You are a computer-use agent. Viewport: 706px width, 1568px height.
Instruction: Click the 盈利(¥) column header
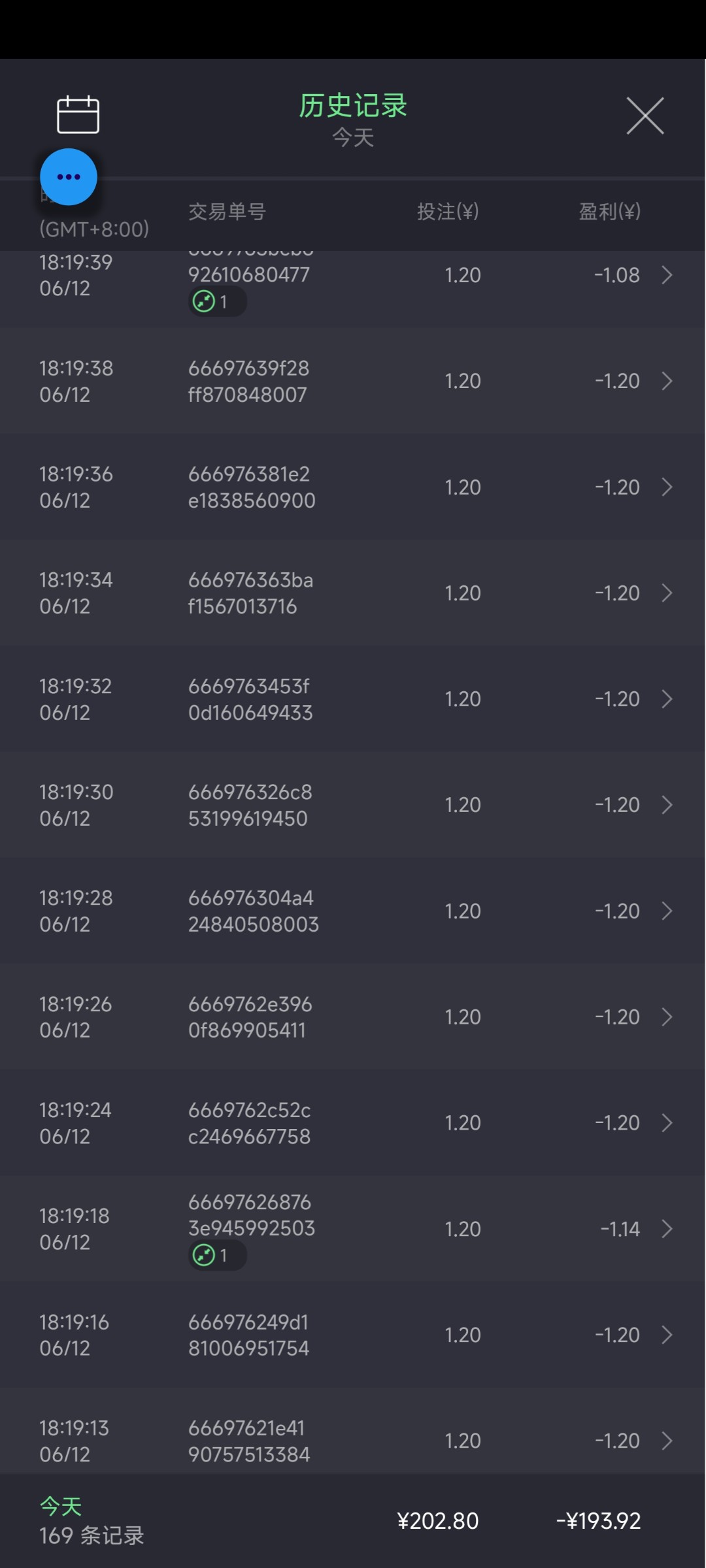pos(609,212)
